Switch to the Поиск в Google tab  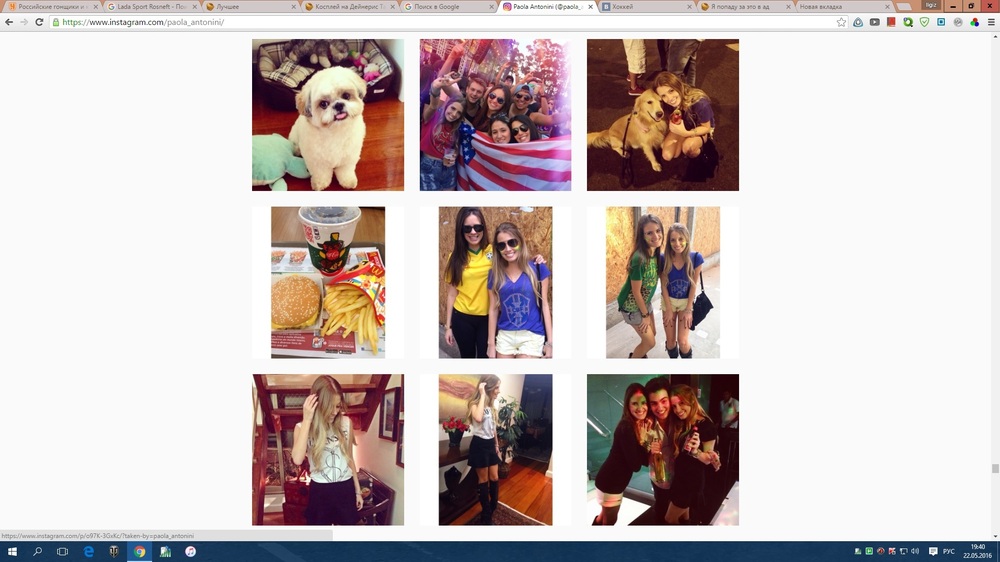click(445, 6)
